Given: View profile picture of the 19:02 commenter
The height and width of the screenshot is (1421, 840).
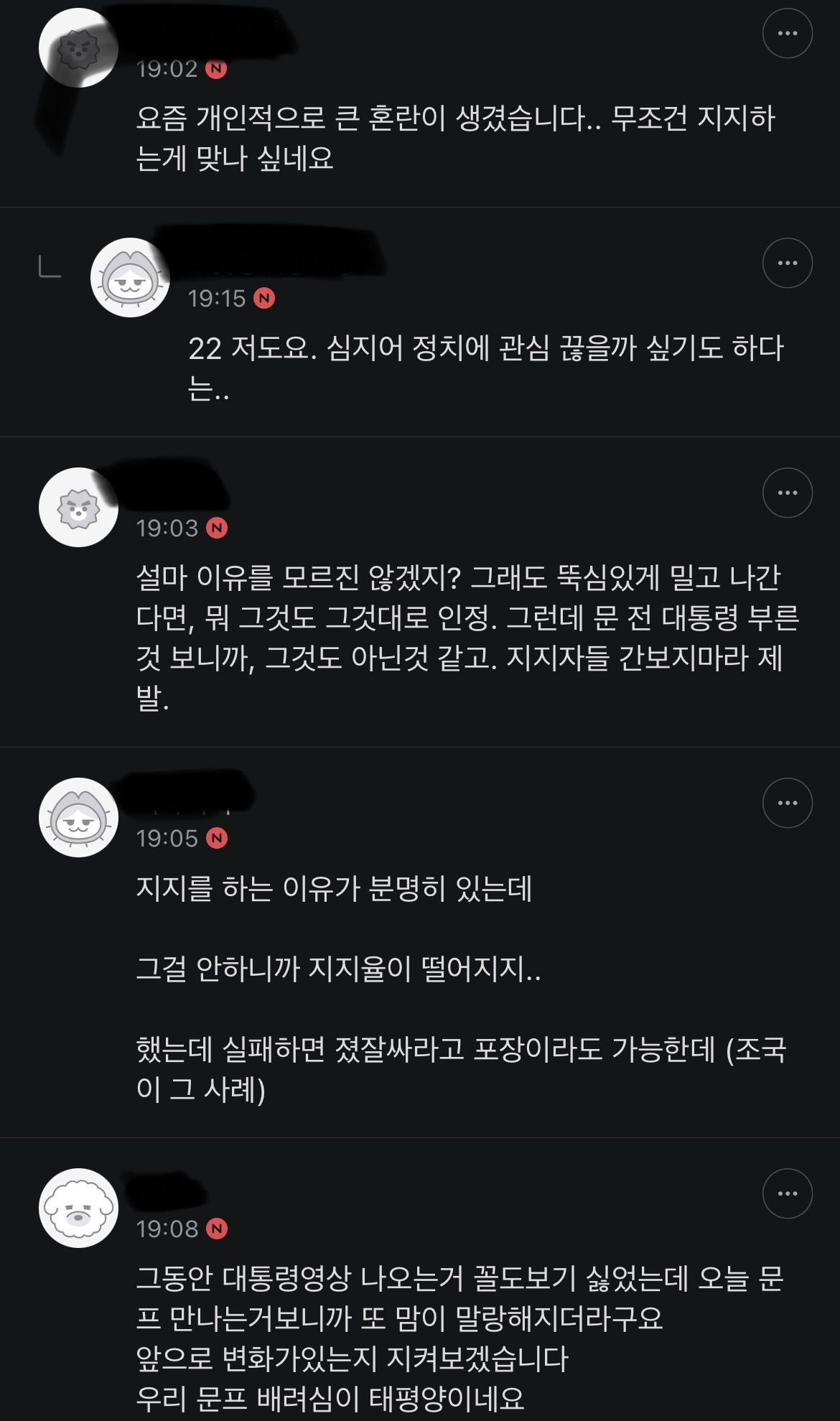Looking at the screenshot, I should (x=78, y=48).
